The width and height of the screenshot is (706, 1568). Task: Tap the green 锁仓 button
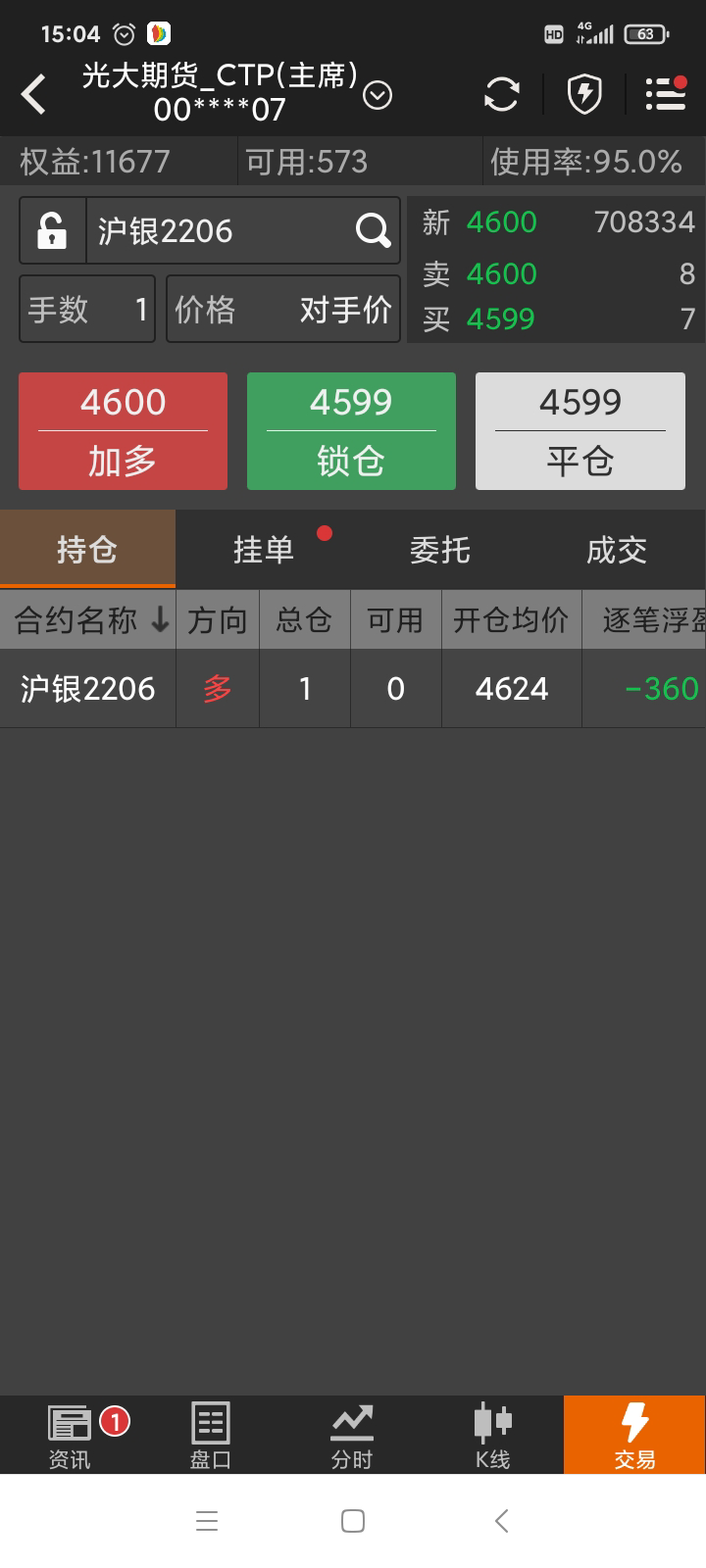pyautogui.click(x=351, y=431)
